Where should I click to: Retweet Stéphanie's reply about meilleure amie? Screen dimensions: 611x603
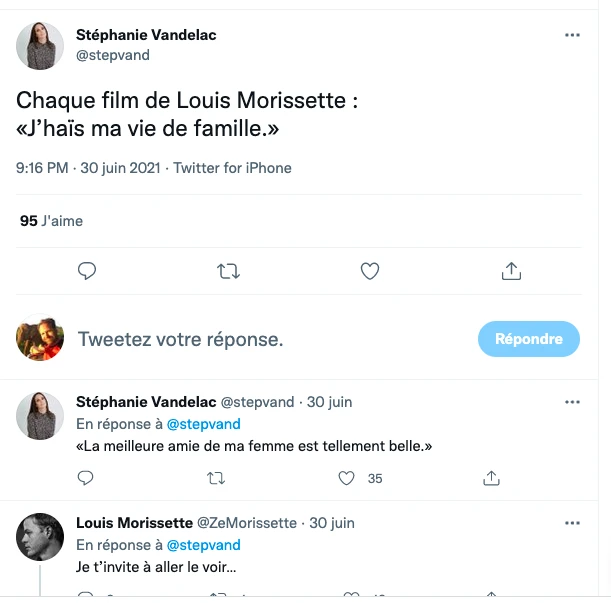click(215, 479)
